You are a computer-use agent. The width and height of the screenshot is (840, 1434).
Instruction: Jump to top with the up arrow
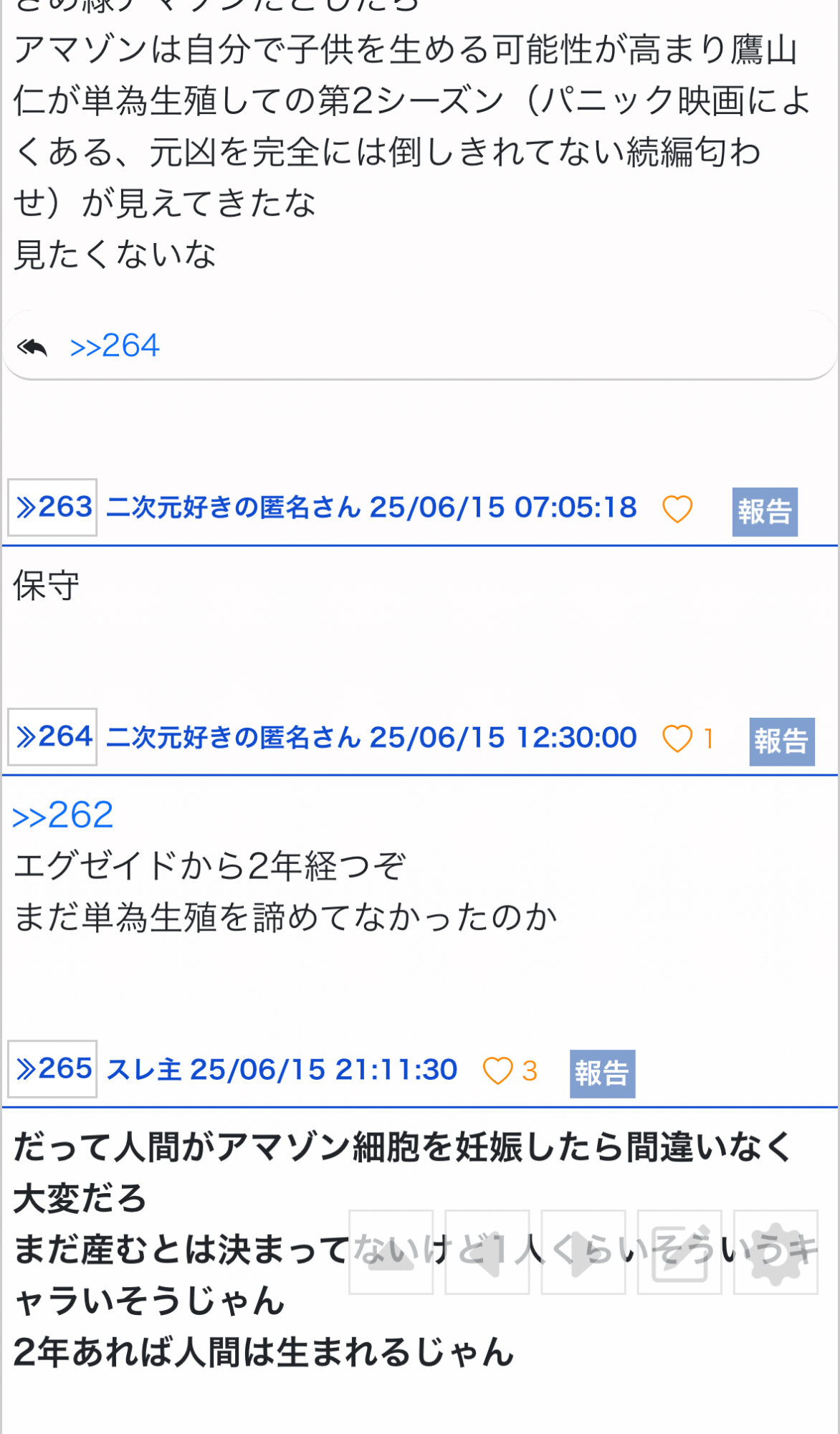[x=391, y=1252]
